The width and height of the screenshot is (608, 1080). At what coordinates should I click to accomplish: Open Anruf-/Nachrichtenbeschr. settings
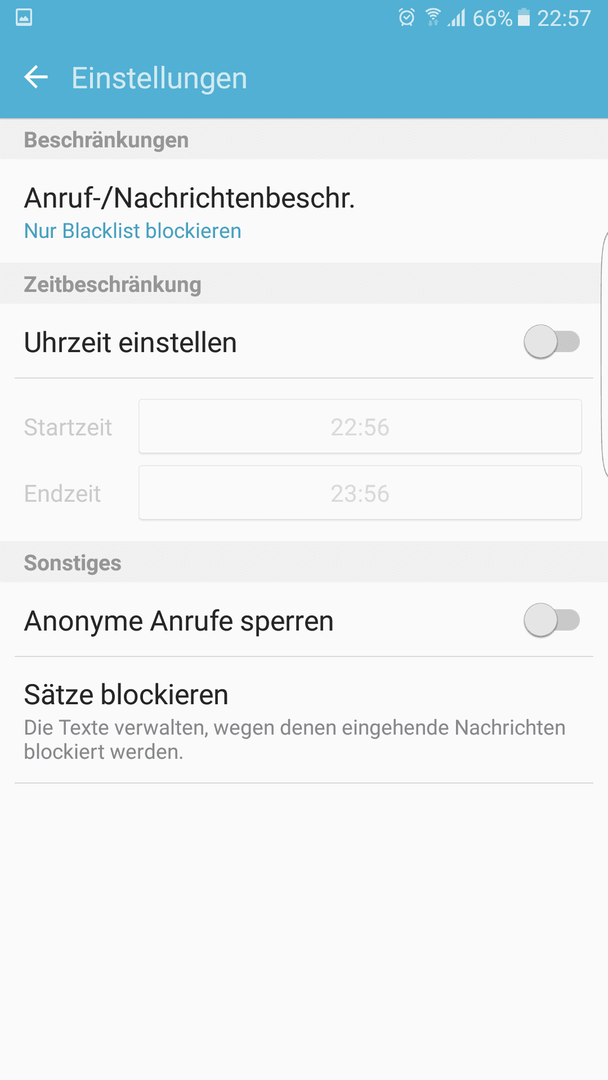(304, 211)
